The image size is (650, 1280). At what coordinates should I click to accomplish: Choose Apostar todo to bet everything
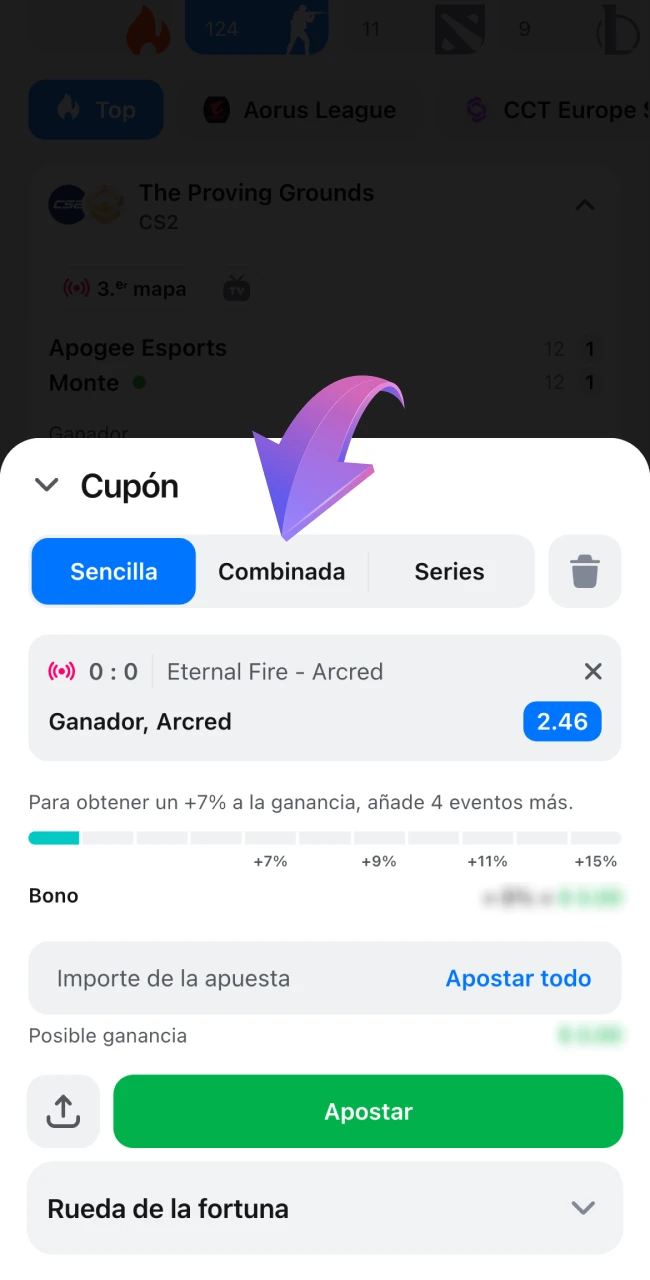coord(518,978)
